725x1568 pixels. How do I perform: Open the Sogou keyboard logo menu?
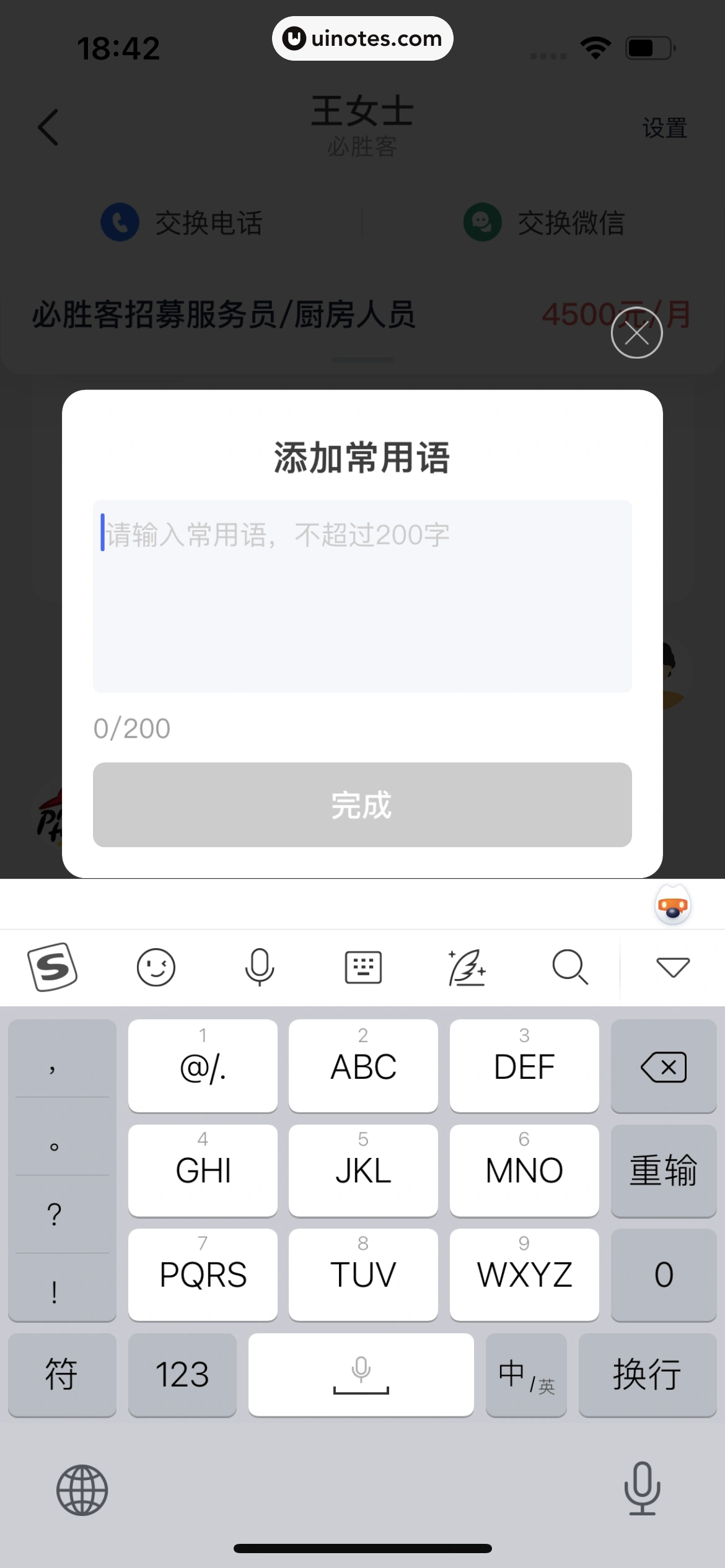53,967
